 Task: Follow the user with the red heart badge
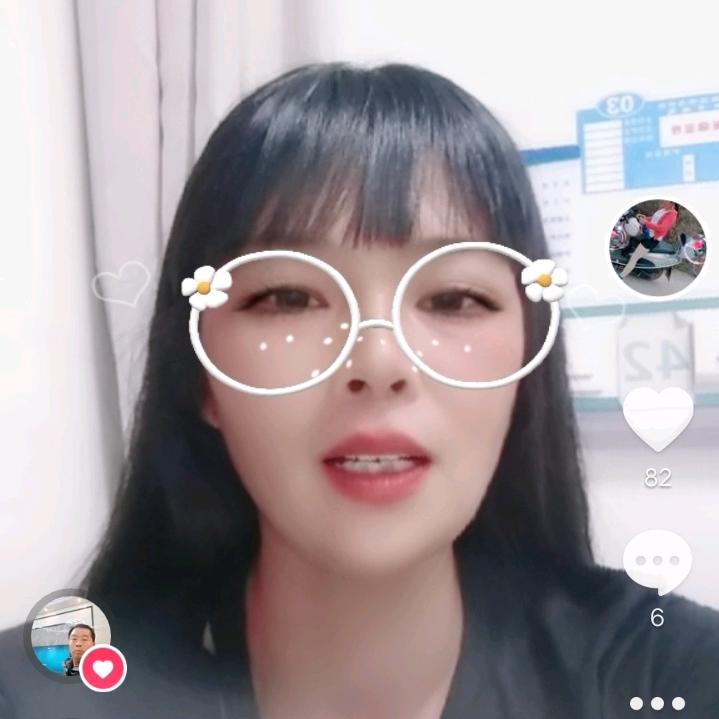point(103,668)
